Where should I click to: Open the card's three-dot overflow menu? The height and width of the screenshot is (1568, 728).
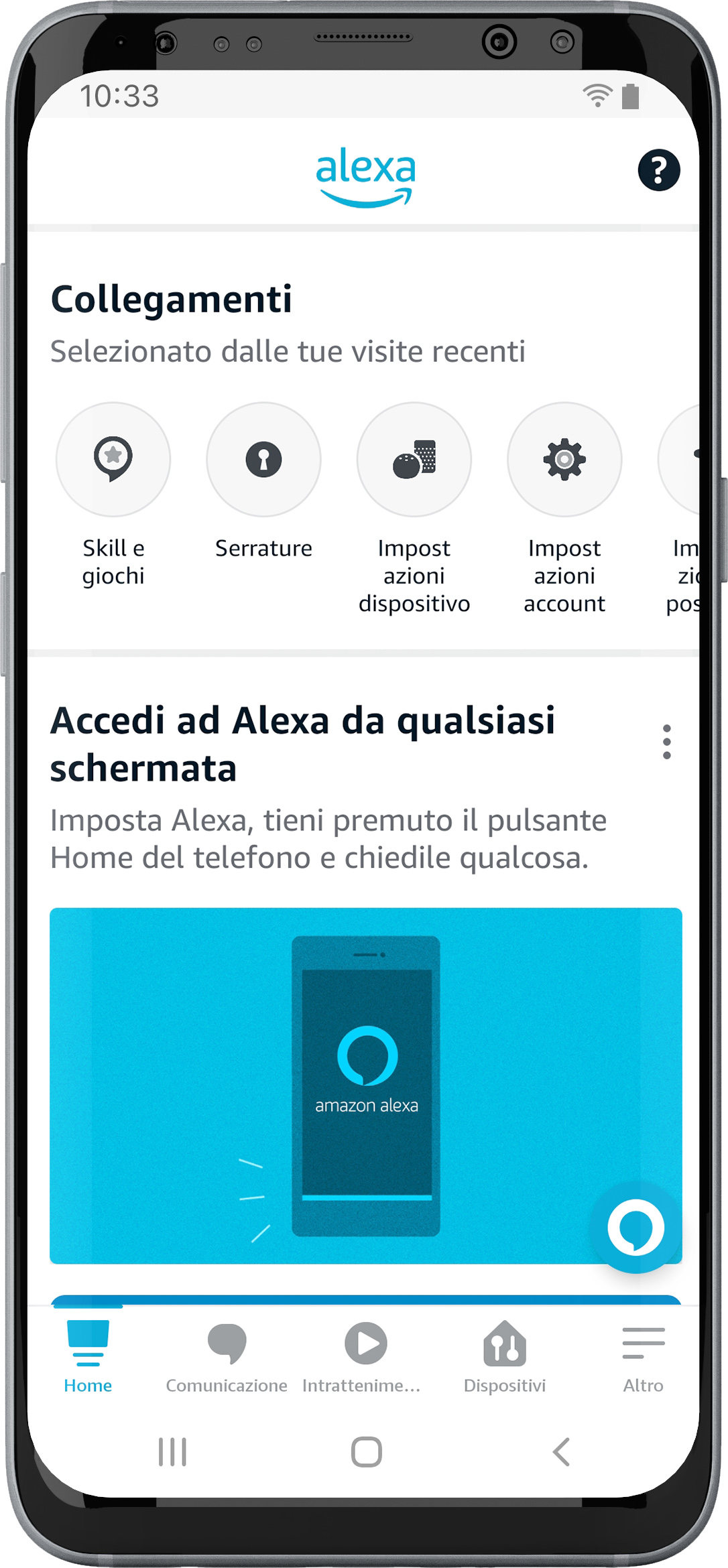[666, 742]
